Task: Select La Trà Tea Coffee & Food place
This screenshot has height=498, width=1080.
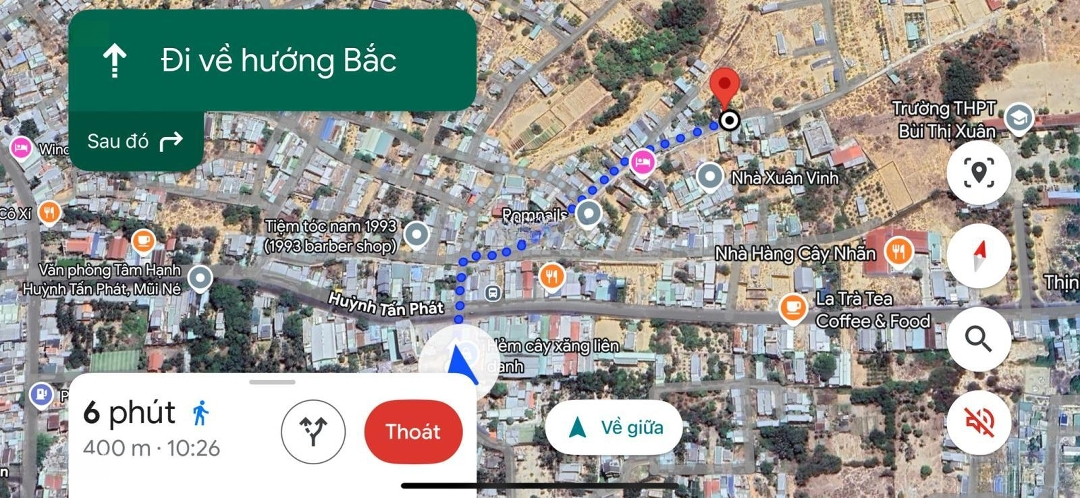Action: [794, 308]
